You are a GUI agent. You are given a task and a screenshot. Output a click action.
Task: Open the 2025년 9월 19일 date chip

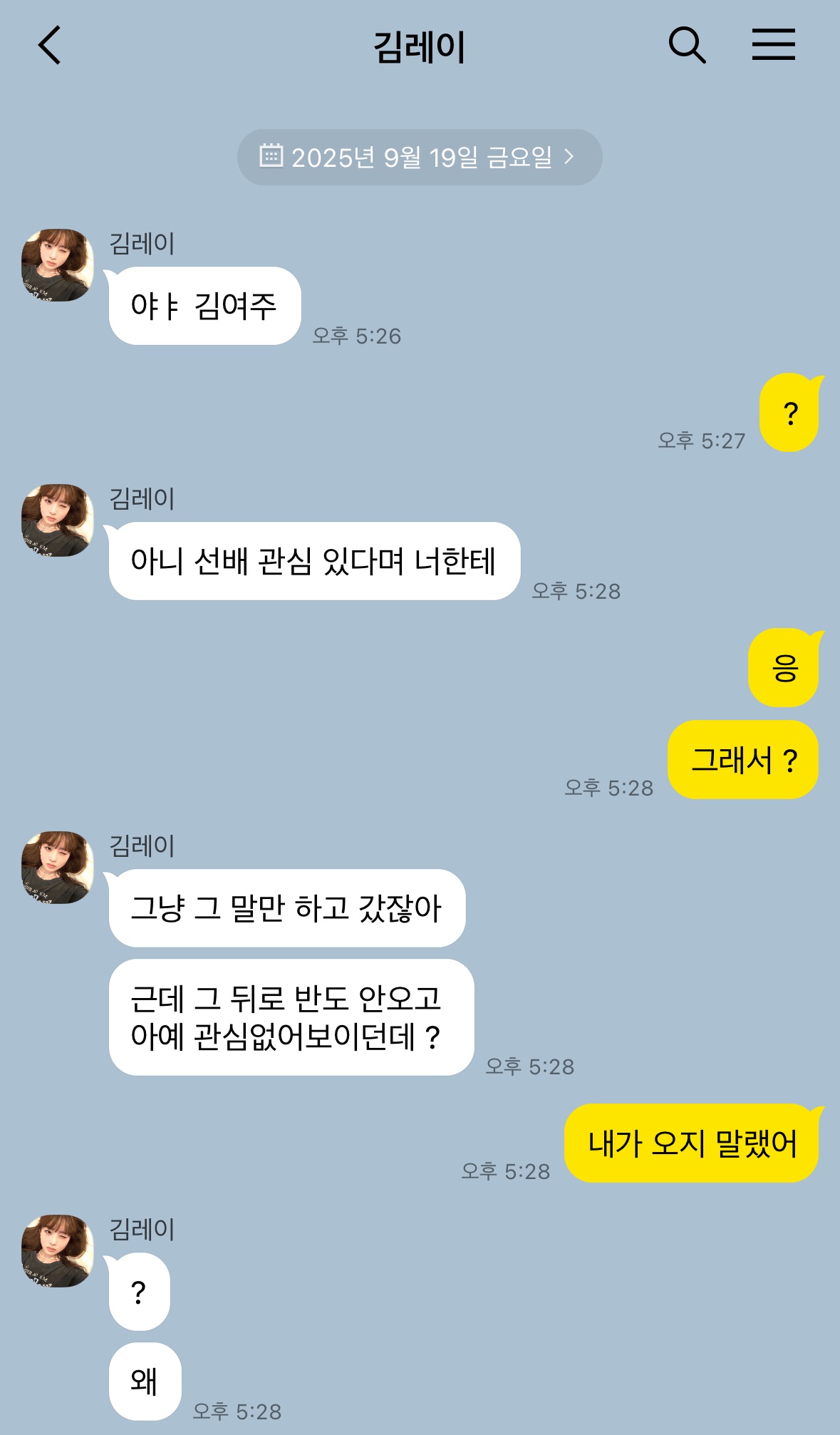point(420,157)
